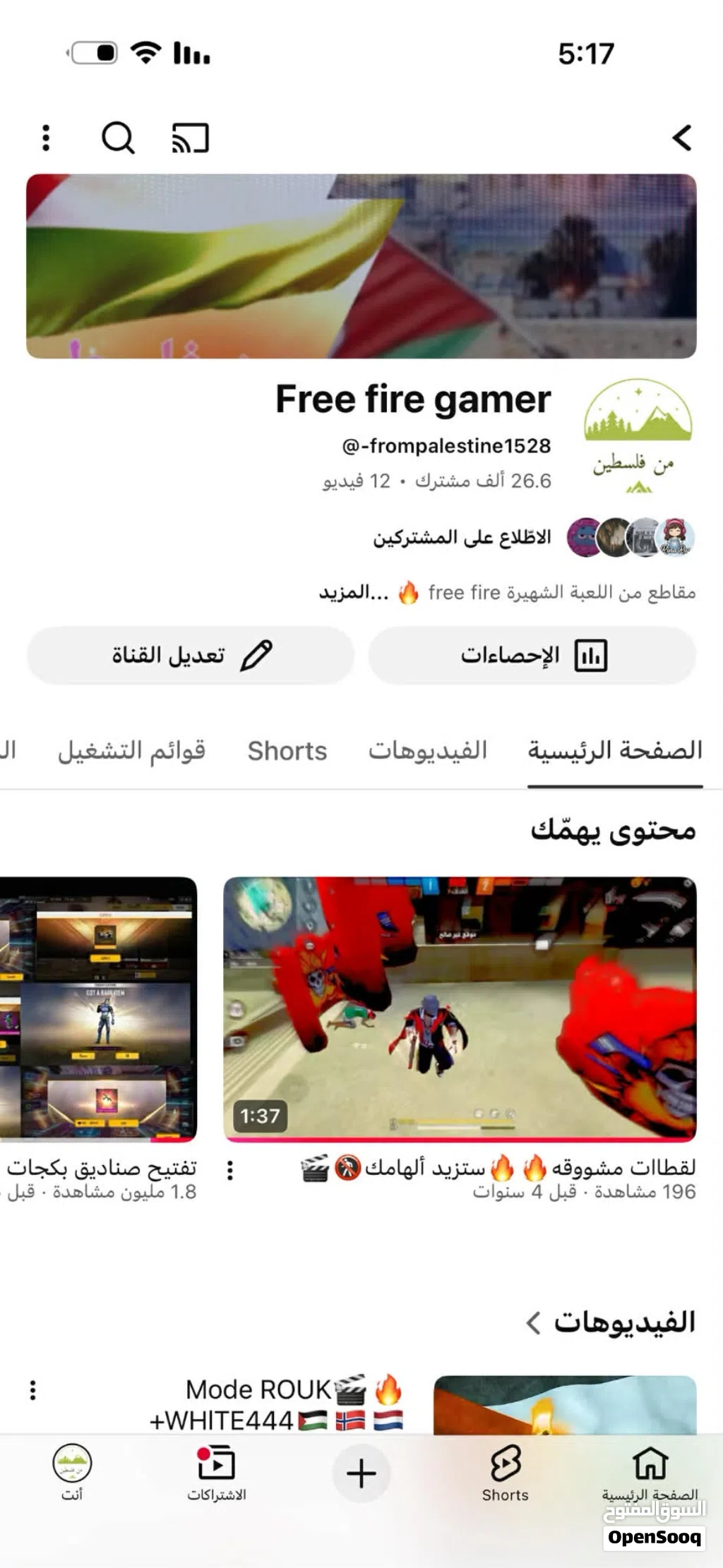Tap the cast to device icon

(191, 138)
